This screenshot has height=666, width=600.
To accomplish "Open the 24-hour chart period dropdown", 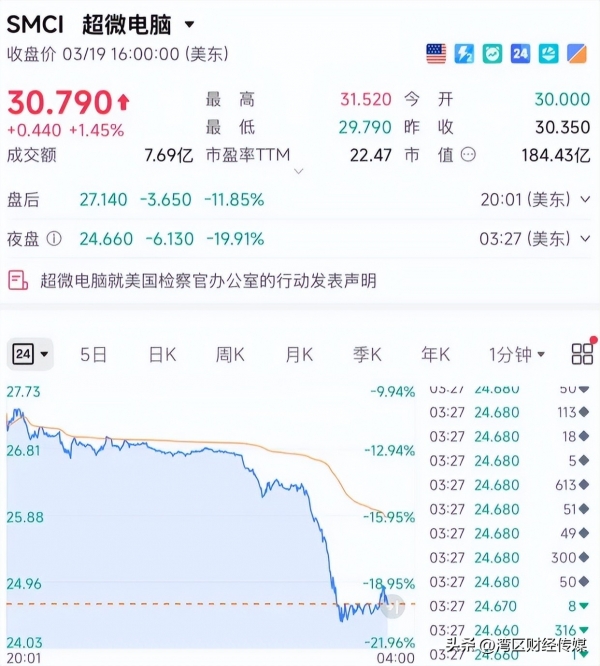I will 31,354.
